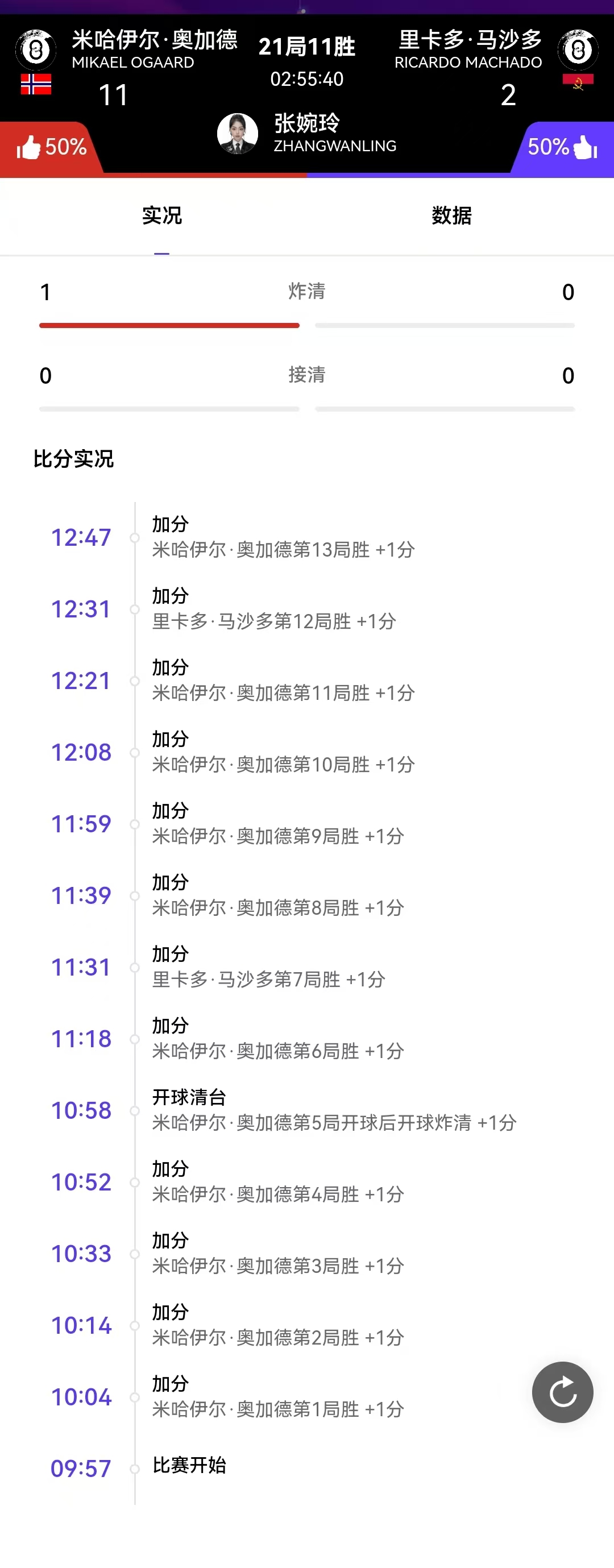Switch to the 数据 tab
The image size is (614, 1568).
tap(451, 215)
